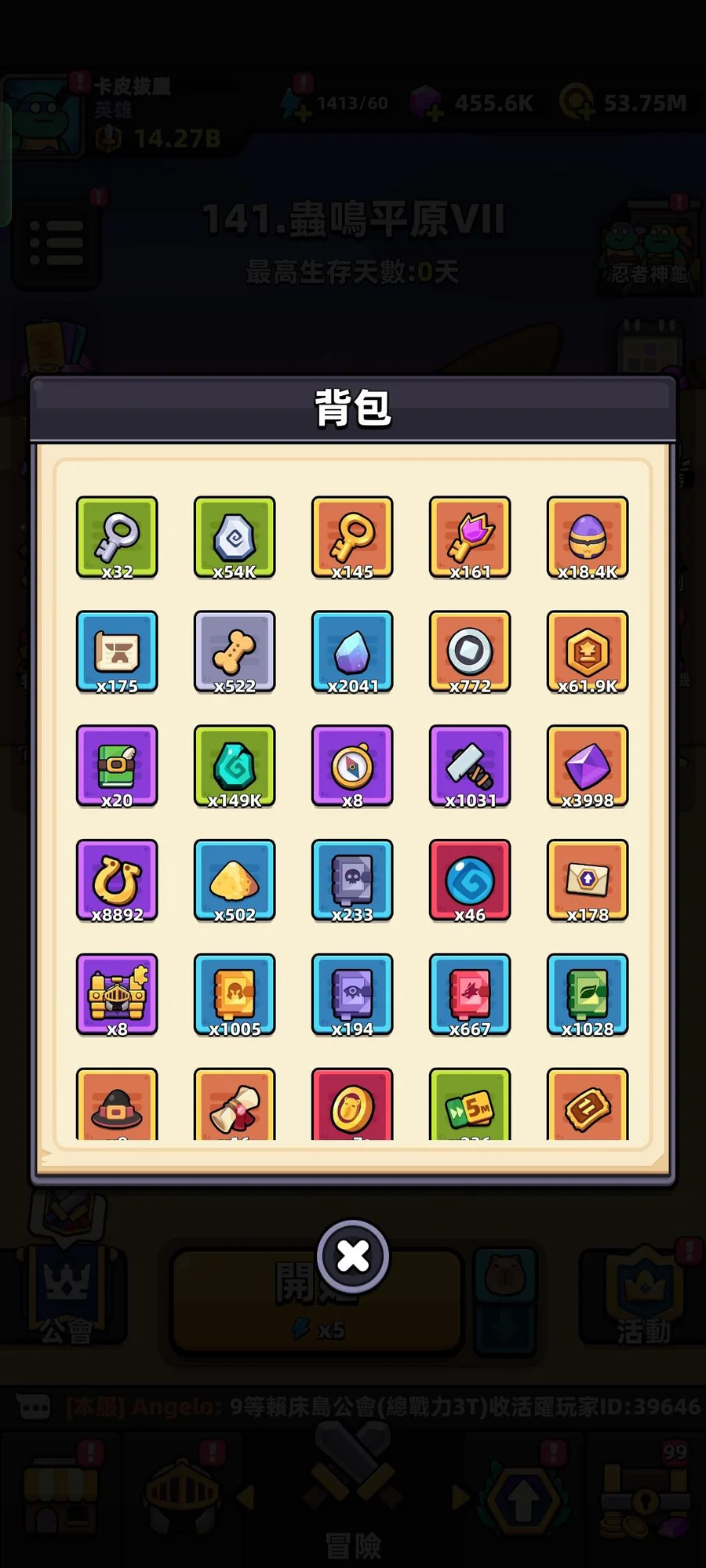Screen dimensions: 706x1568
Task: Tap the silver ring item x772
Action: point(470,652)
